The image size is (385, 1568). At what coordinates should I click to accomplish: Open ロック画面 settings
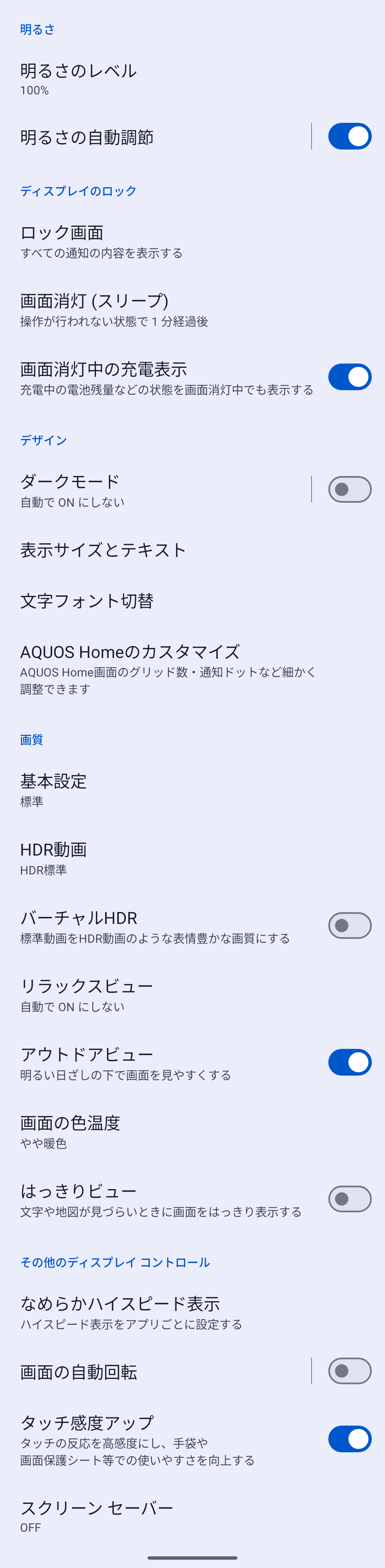pyautogui.click(x=101, y=242)
